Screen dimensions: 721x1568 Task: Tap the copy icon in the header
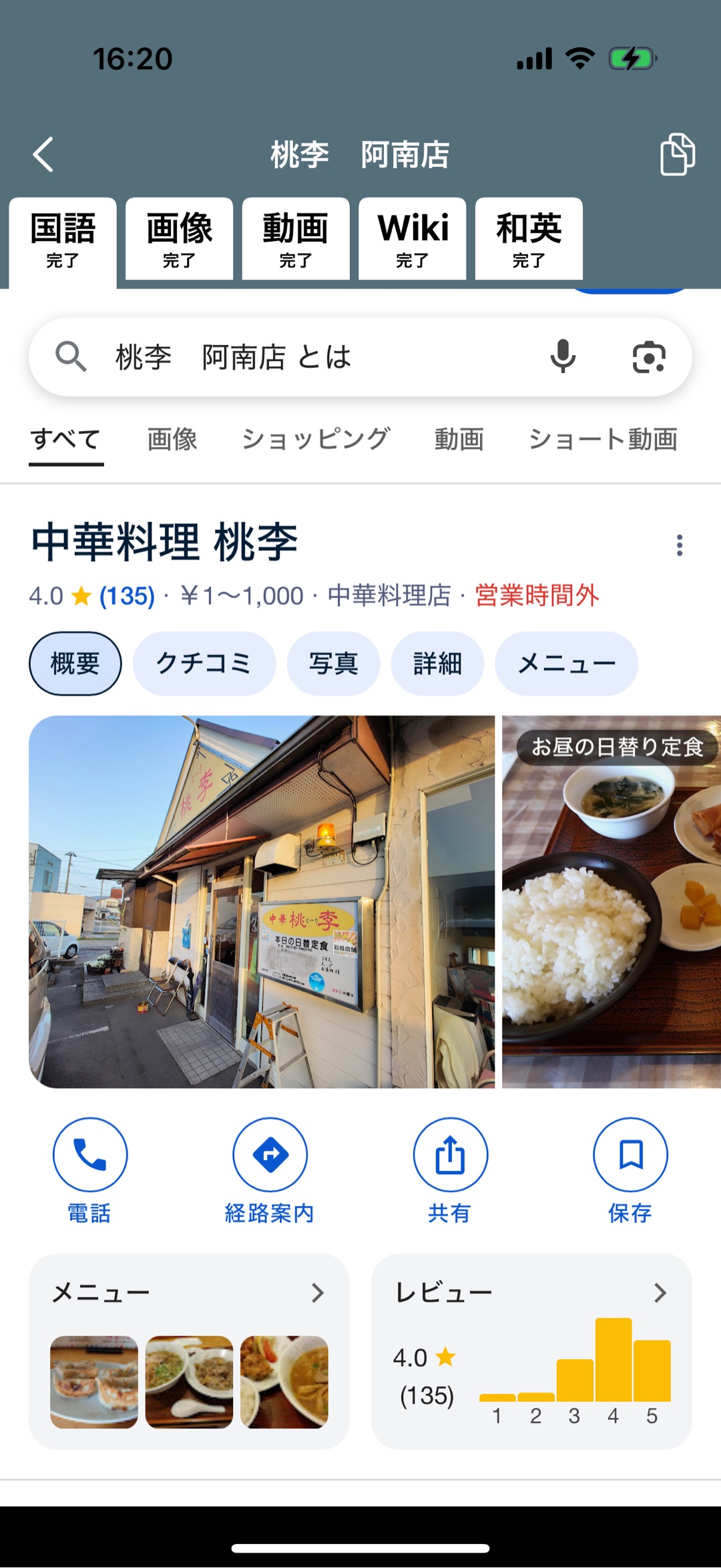point(677,154)
